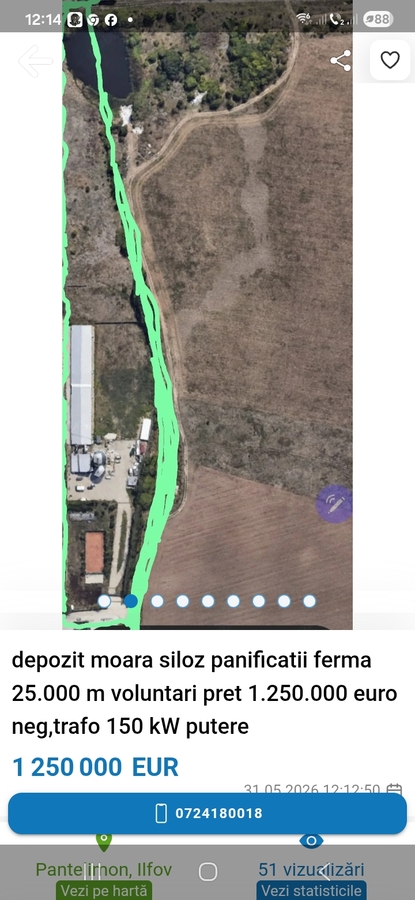Image resolution: width=415 pixels, height=900 pixels.
Task: Save the listing with the heart icon
Action: [x=390, y=60]
